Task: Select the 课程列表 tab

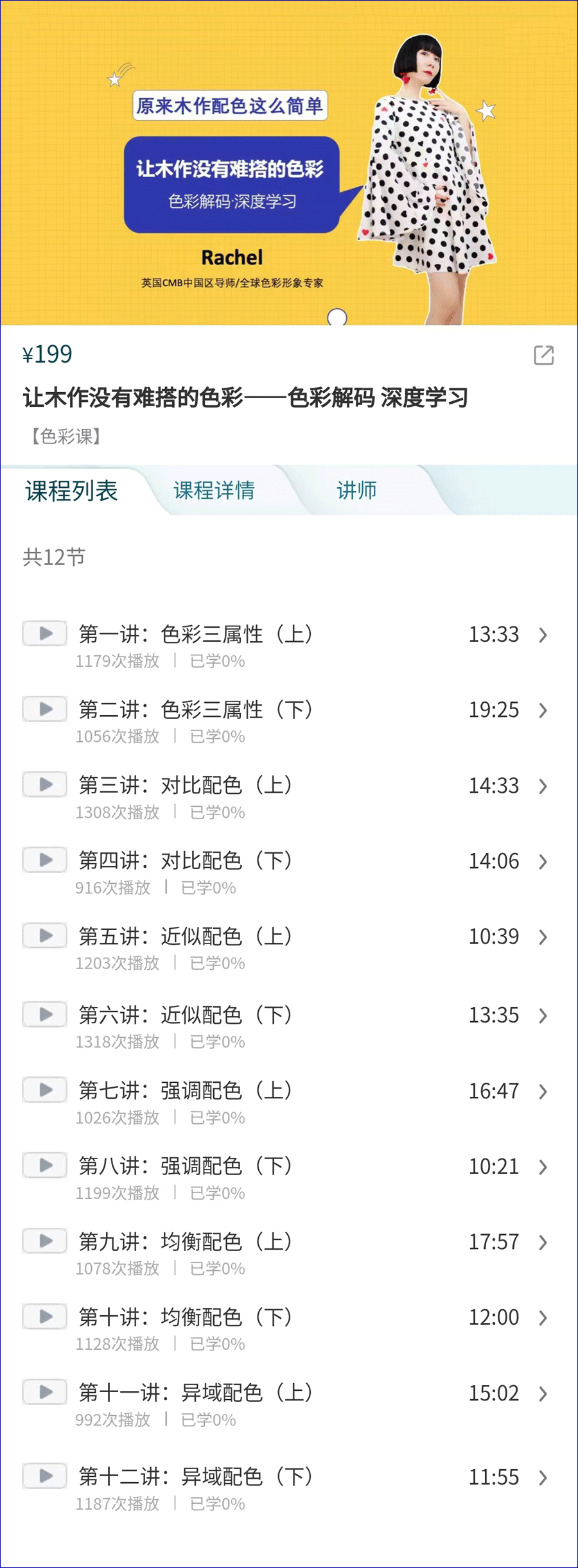Action: point(71,491)
